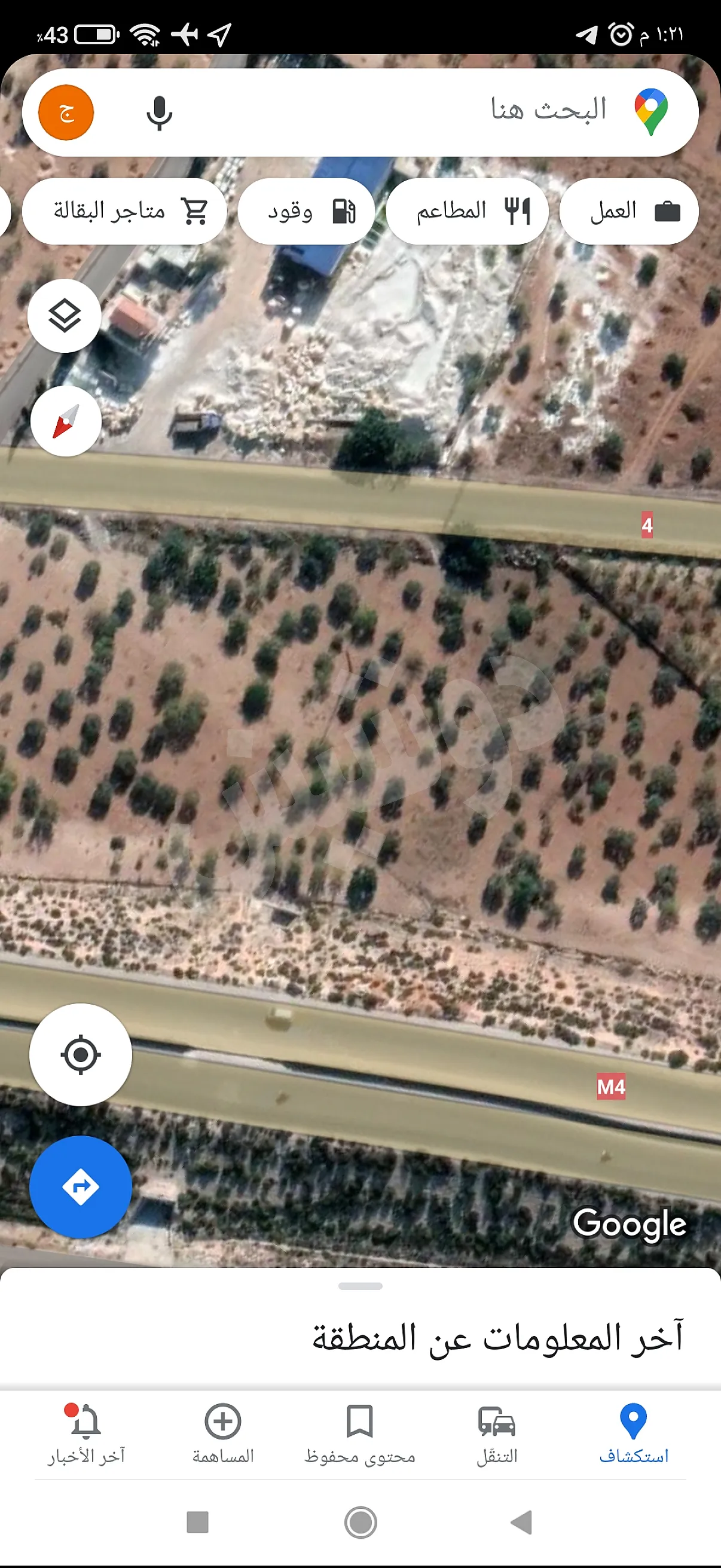This screenshot has height=1568, width=721.
Task: Tap the system home button
Action: coord(360,1523)
